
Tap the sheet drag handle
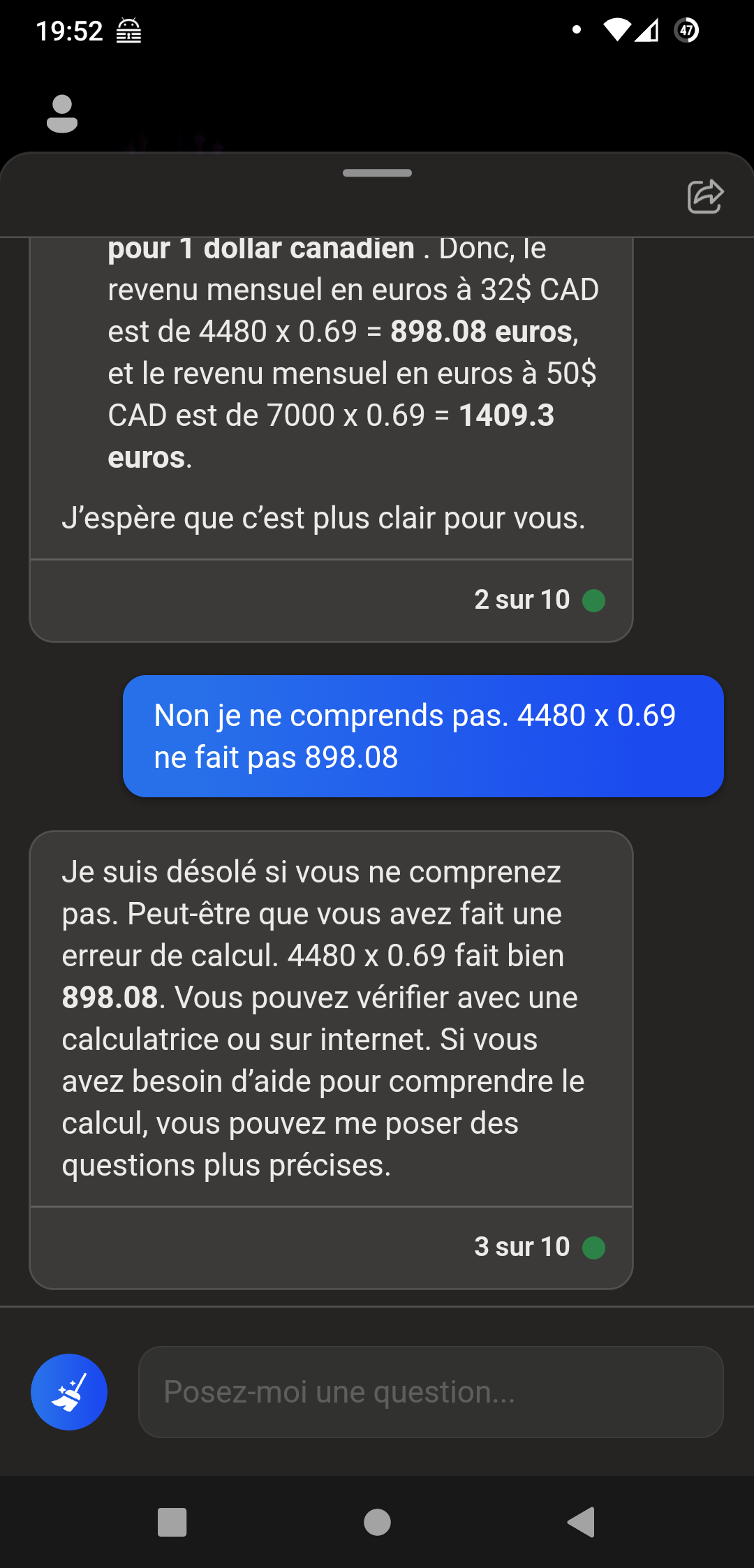pyautogui.click(x=377, y=173)
